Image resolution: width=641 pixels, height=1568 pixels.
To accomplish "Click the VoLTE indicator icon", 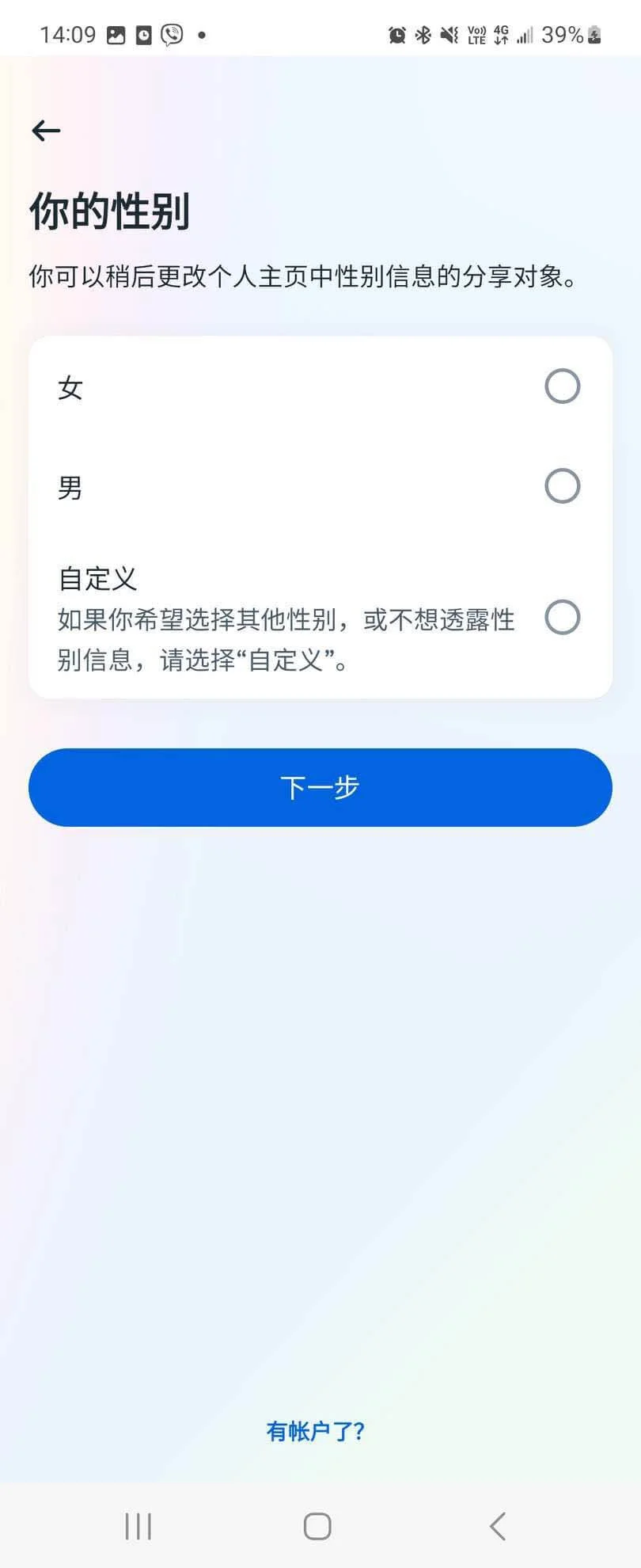I will click(x=476, y=36).
